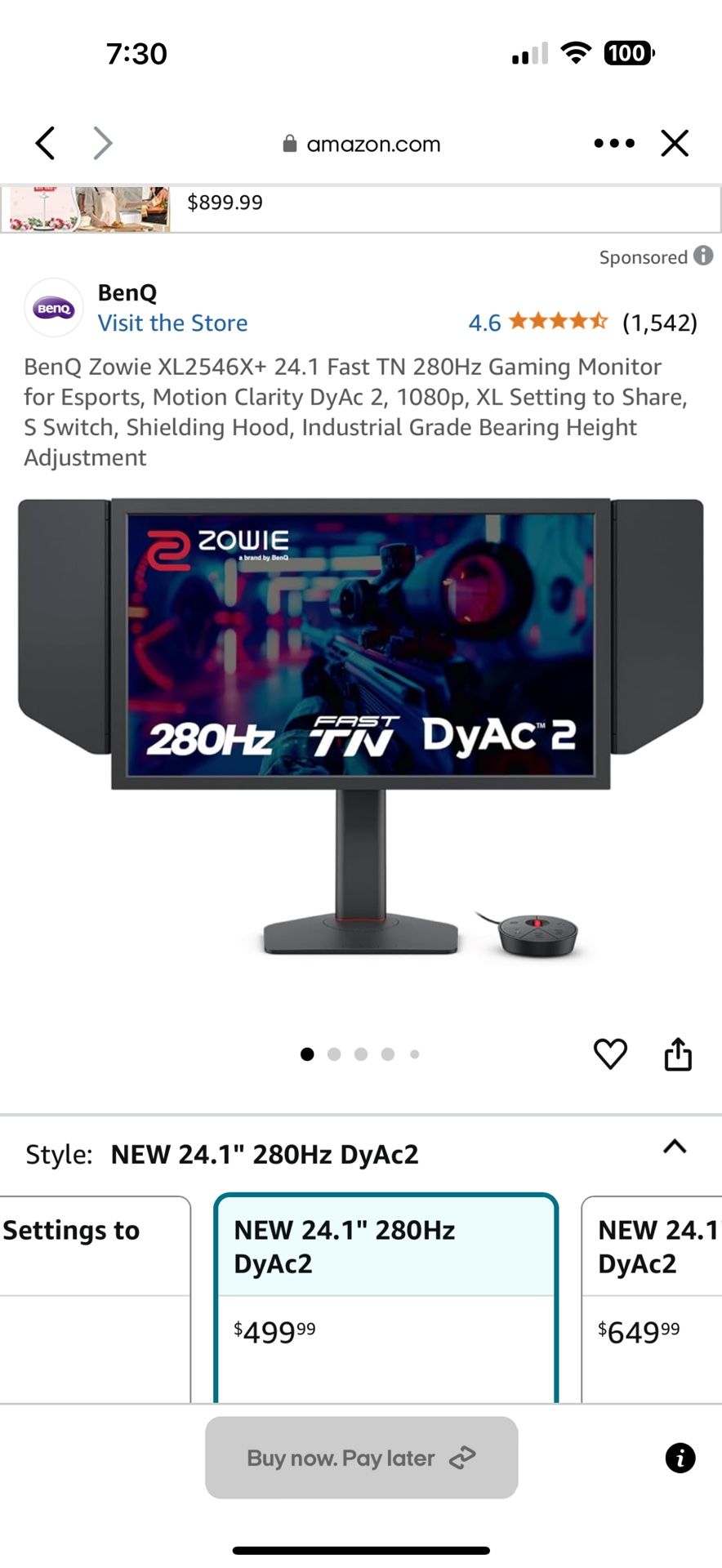722x1568 pixels.
Task: Select the second image carousel dot
Action: pyautogui.click(x=333, y=1054)
